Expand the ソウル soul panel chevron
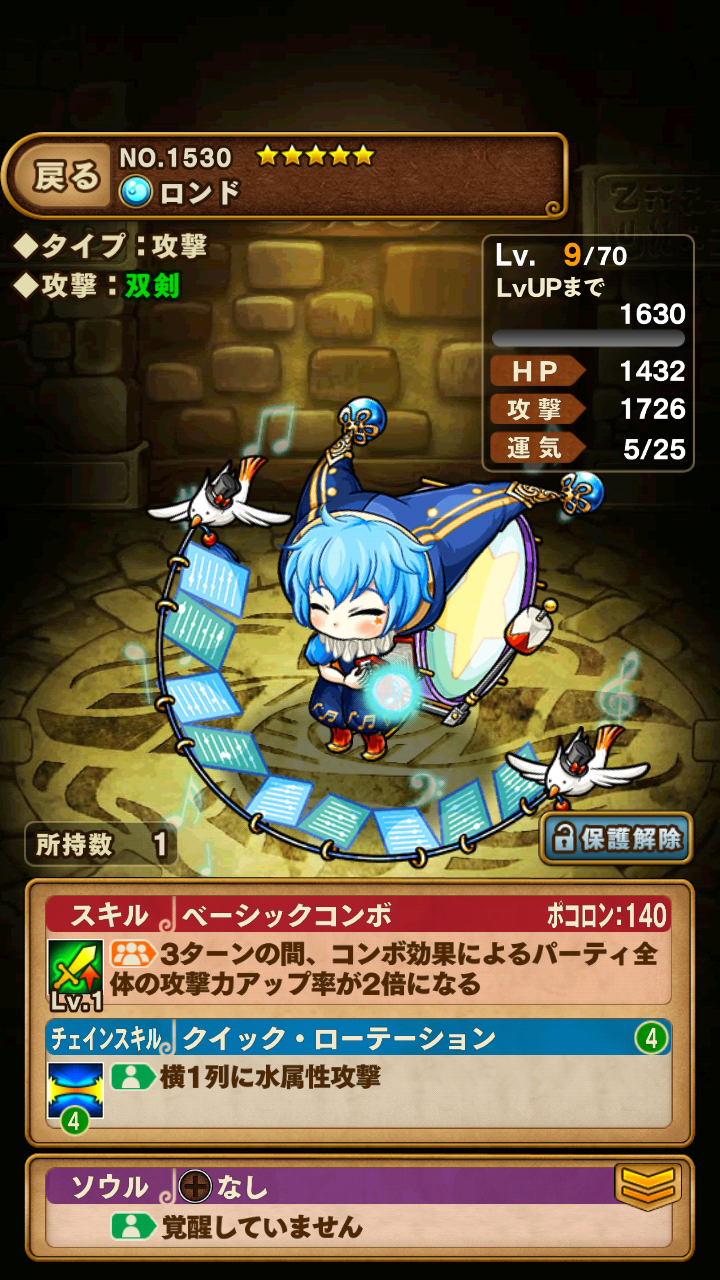Image resolution: width=720 pixels, height=1280 pixels. pyautogui.click(x=648, y=1185)
